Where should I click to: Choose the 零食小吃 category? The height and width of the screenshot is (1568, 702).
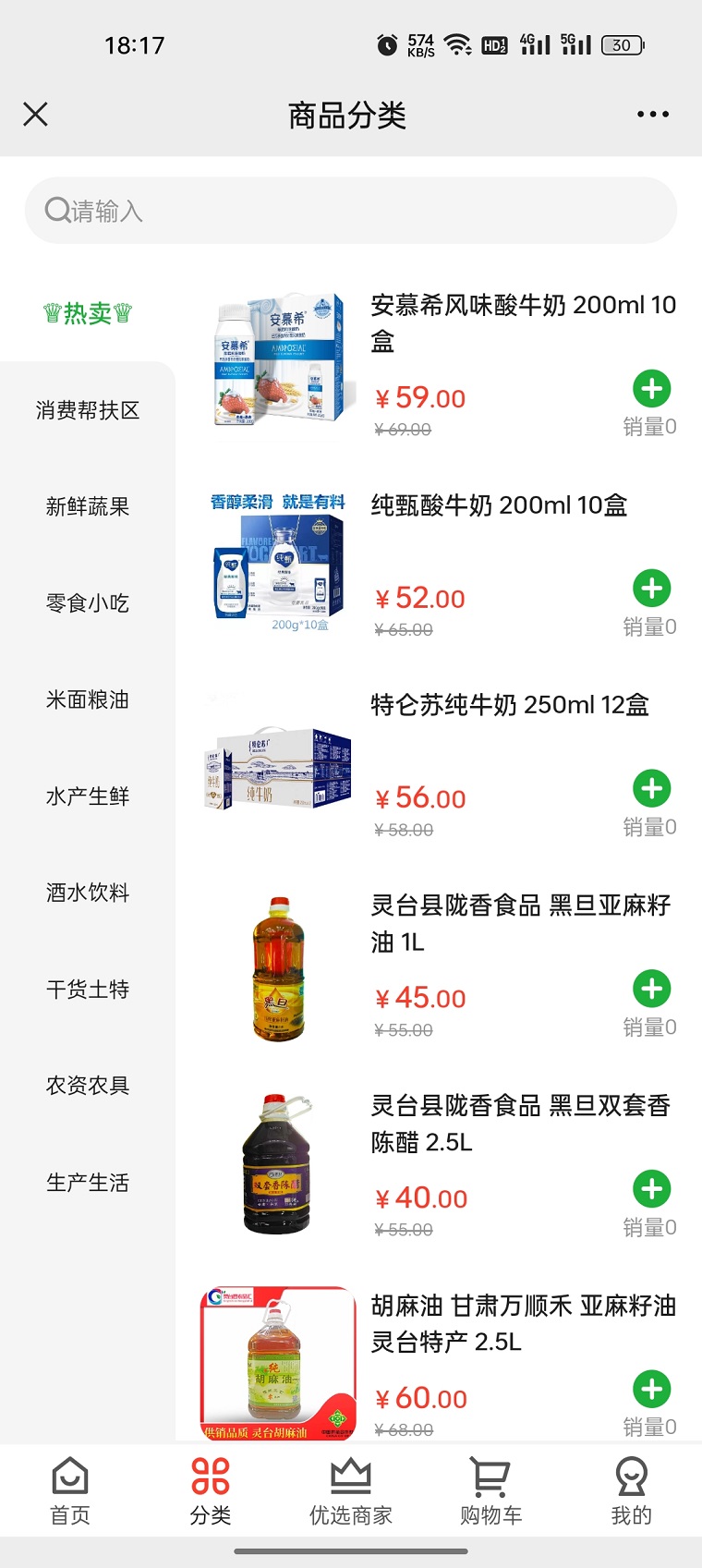pos(88,603)
